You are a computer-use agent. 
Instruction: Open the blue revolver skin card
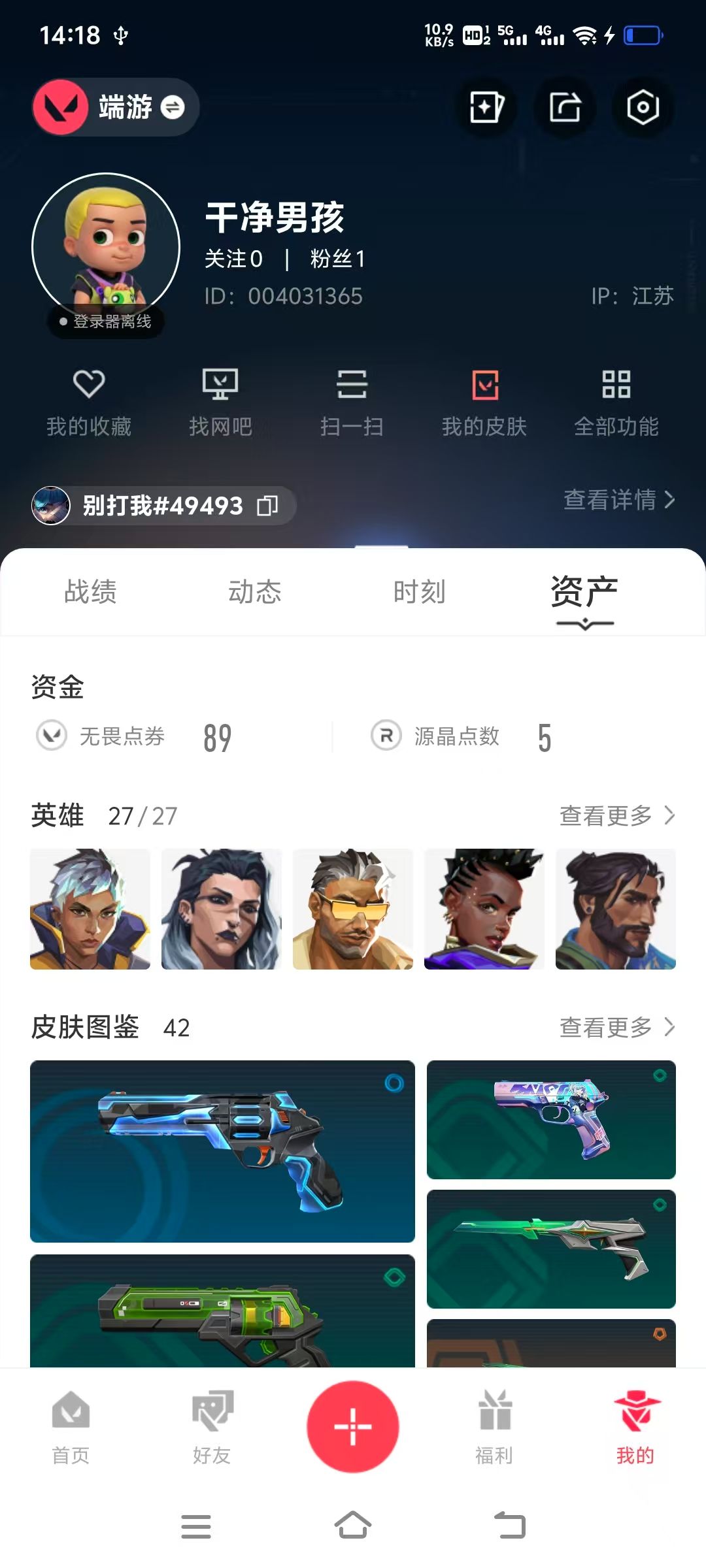tap(222, 1151)
